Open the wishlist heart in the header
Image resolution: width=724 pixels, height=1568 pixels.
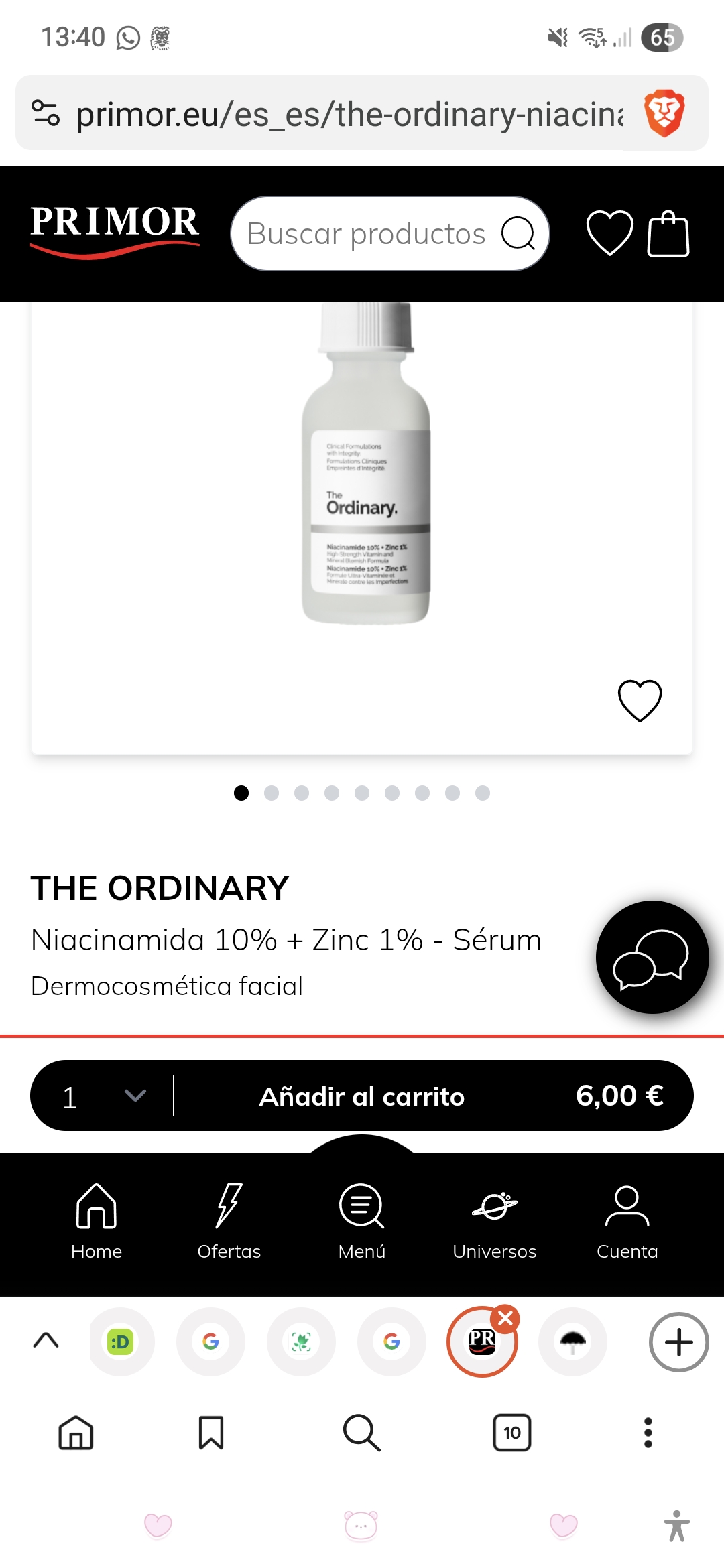609,233
